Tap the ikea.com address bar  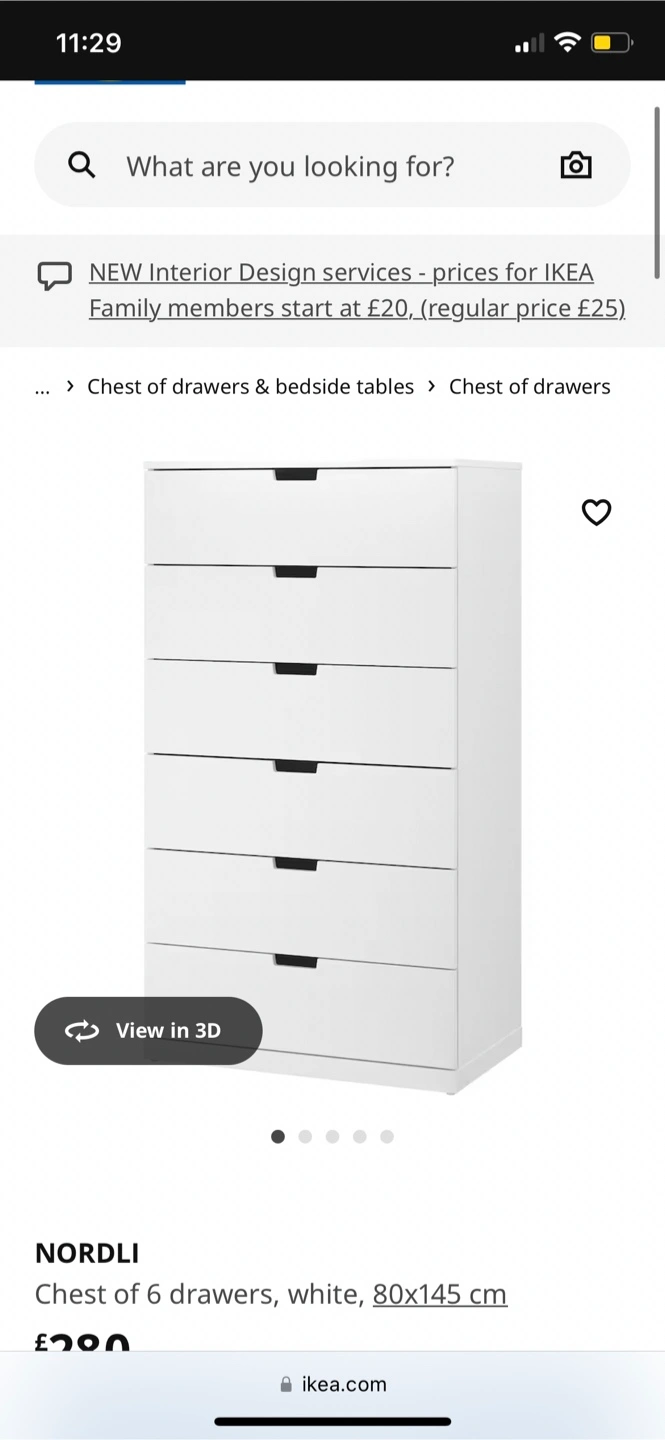point(332,1384)
